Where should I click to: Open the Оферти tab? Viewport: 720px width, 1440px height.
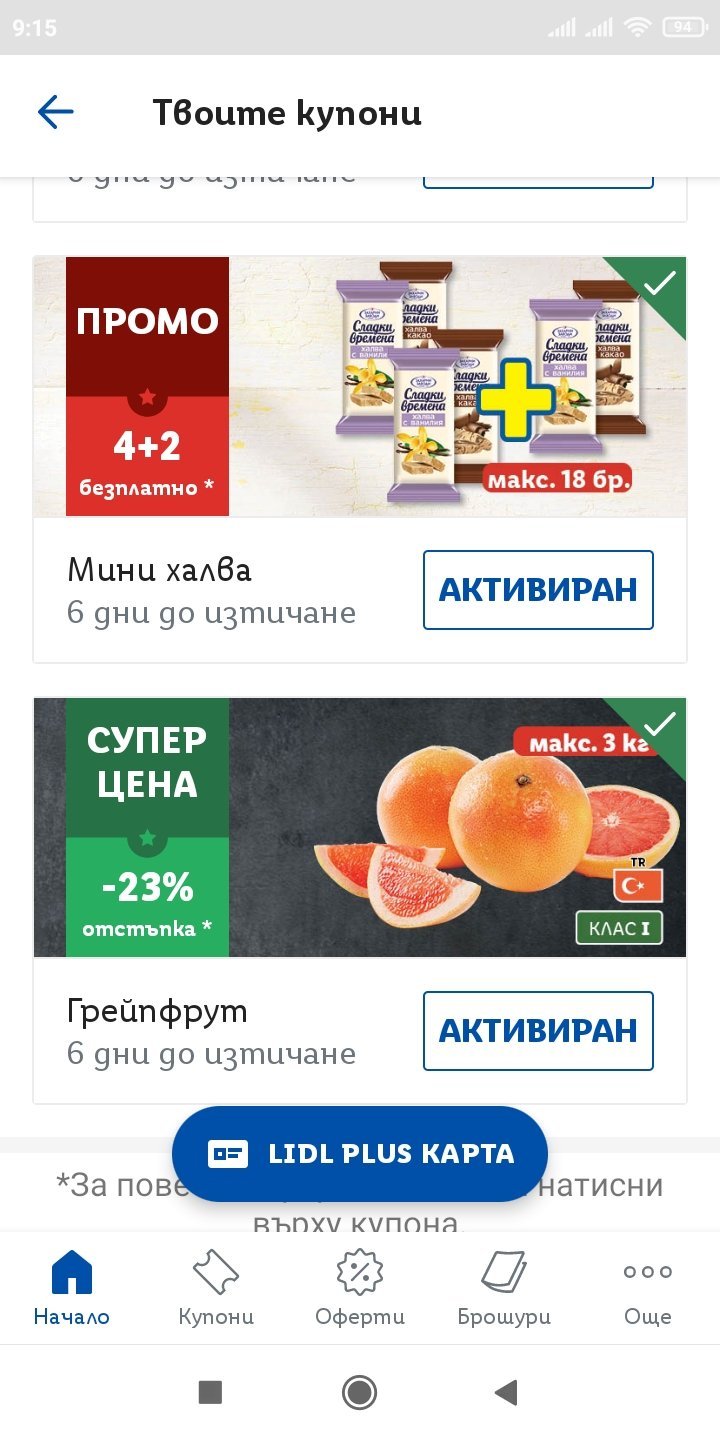point(360,1288)
